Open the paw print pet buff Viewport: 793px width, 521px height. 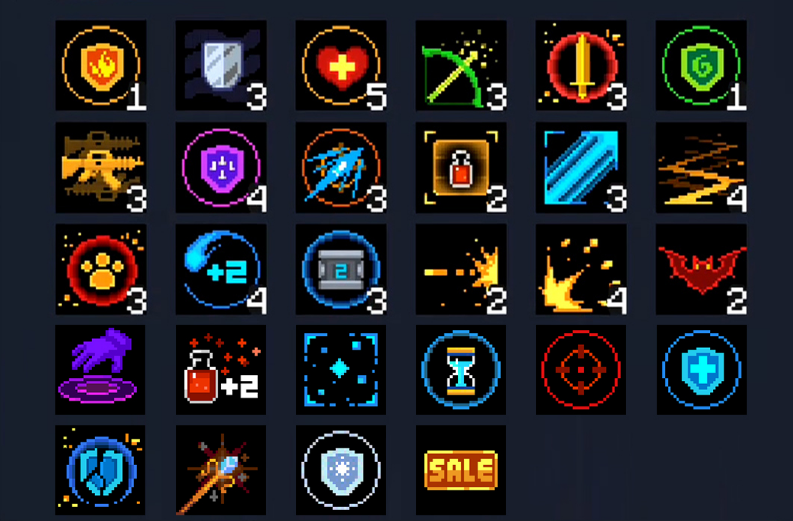point(100,269)
